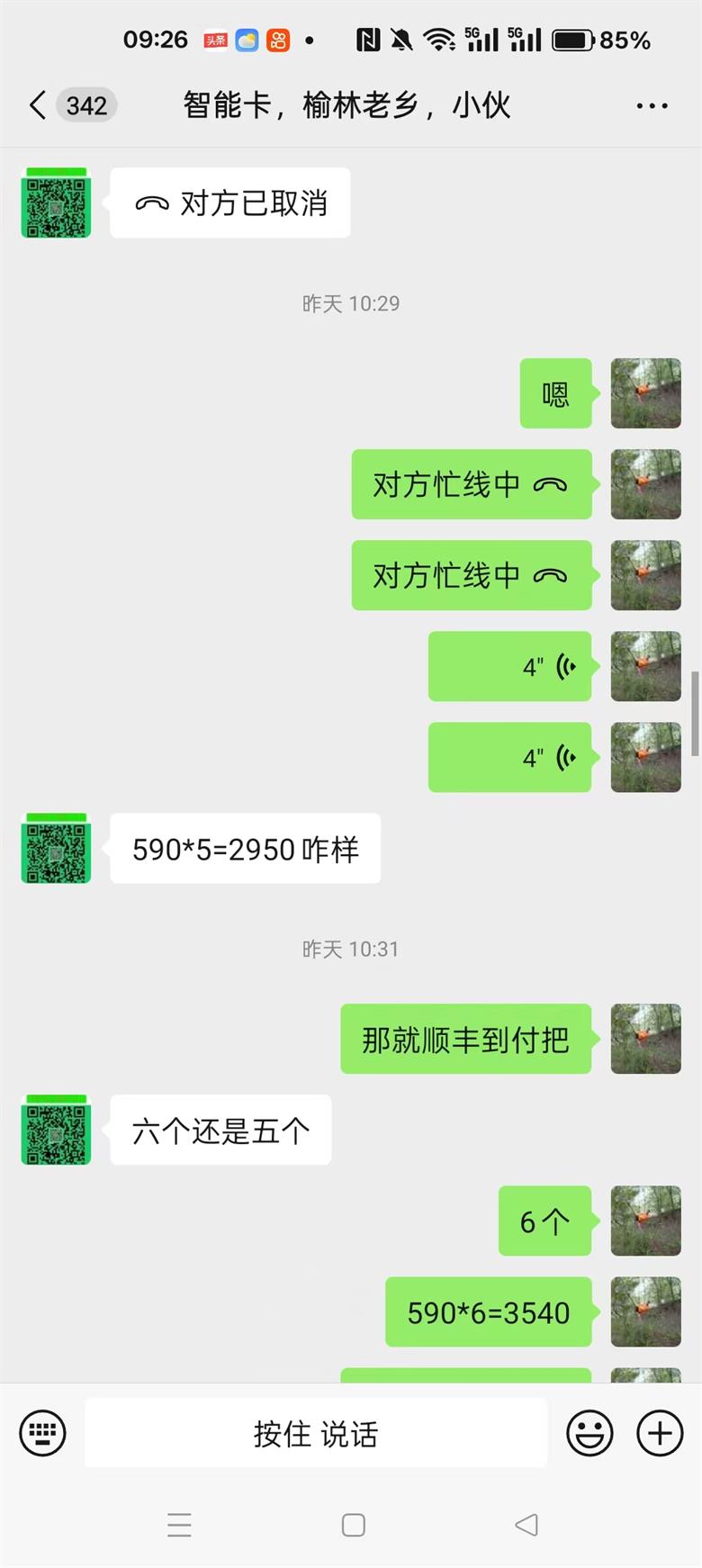Image resolution: width=702 pixels, height=1568 pixels.
Task: Tap the 对方已取消 call record
Action: [x=230, y=203]
